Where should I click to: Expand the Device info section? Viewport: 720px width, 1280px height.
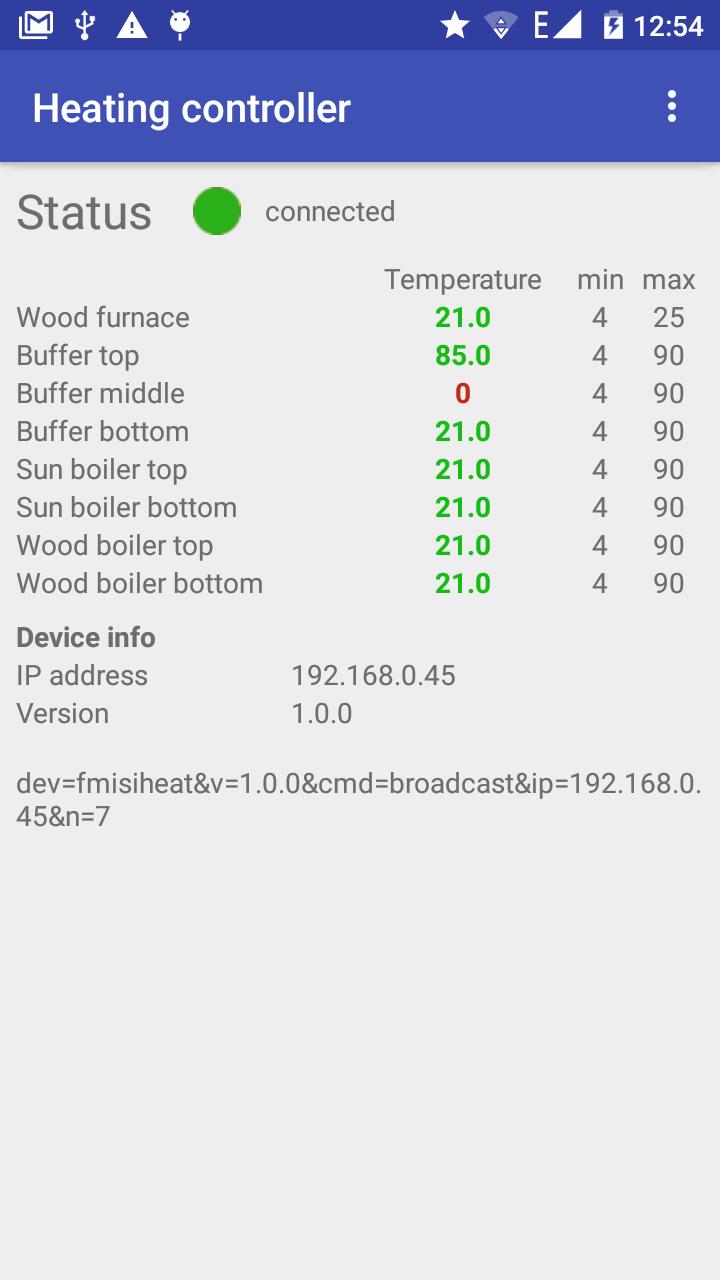(x=85, y=637)
